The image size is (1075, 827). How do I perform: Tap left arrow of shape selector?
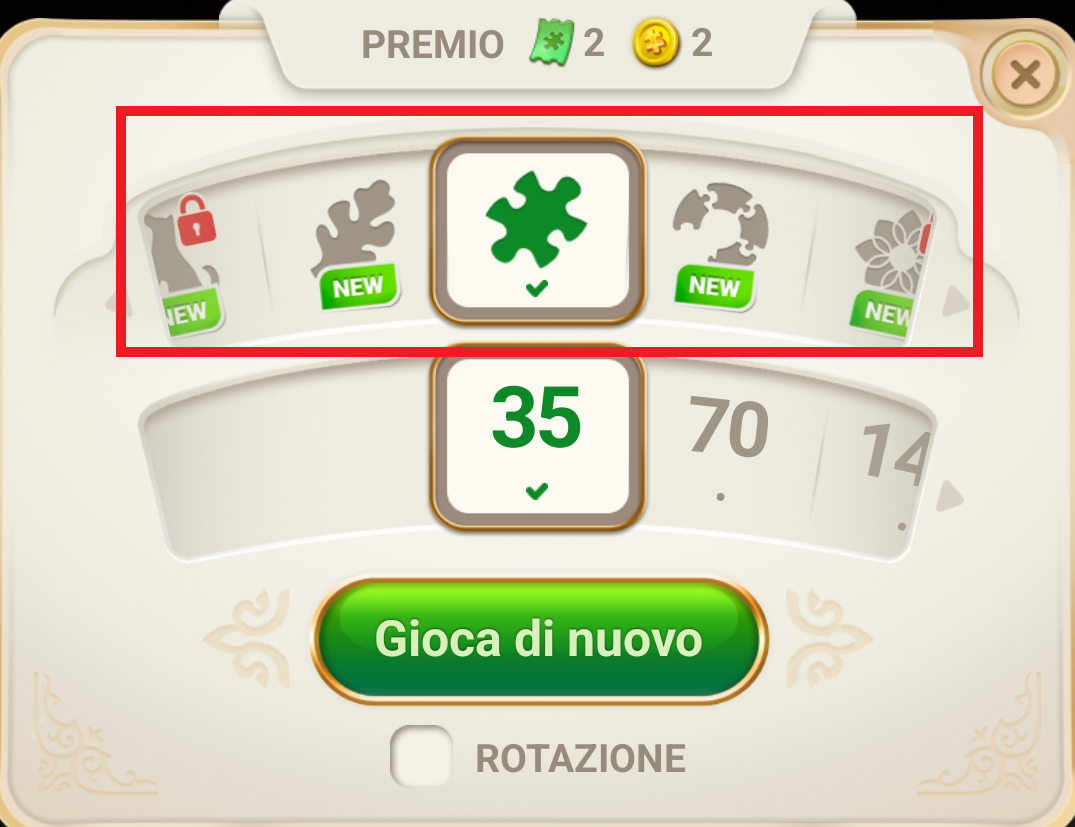click(111, 300)
